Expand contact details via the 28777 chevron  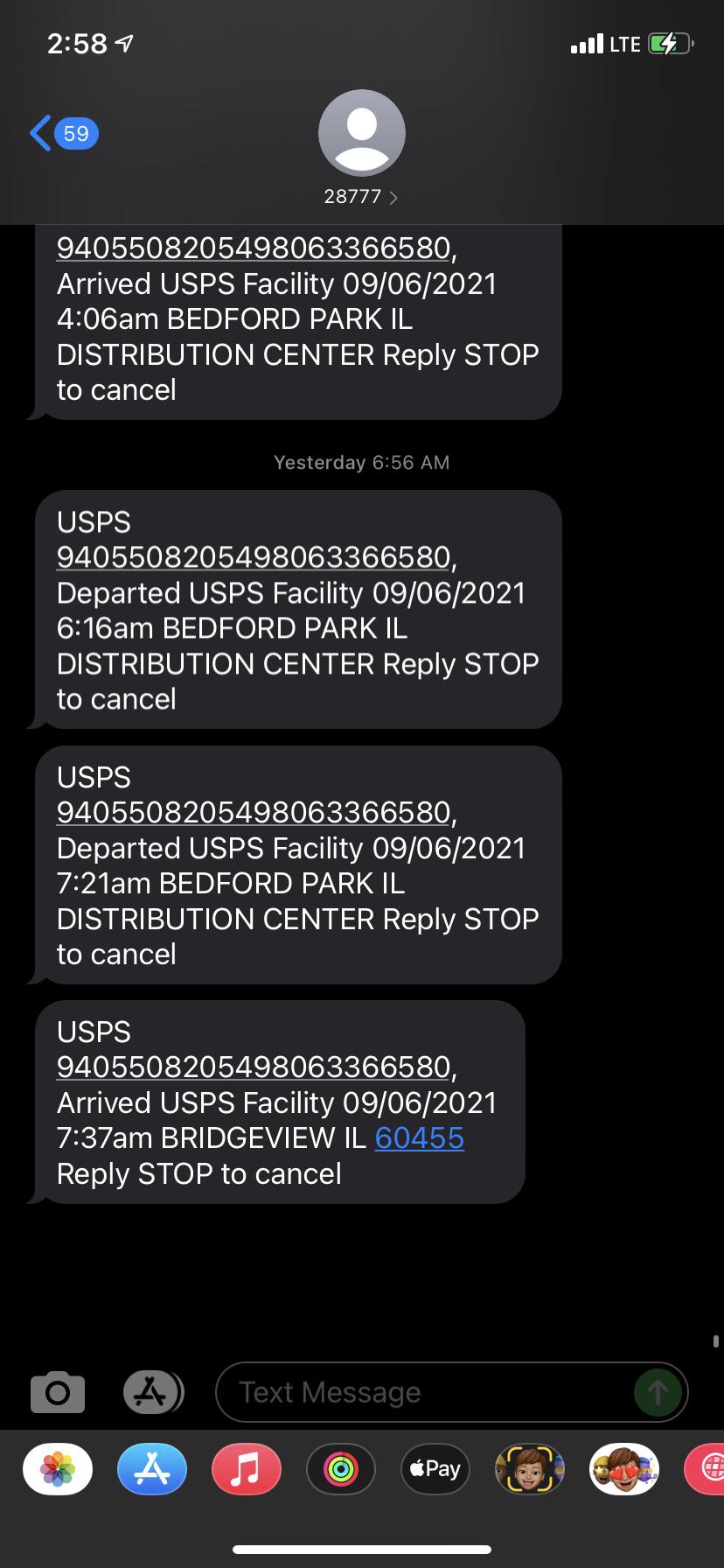[393, 198]
